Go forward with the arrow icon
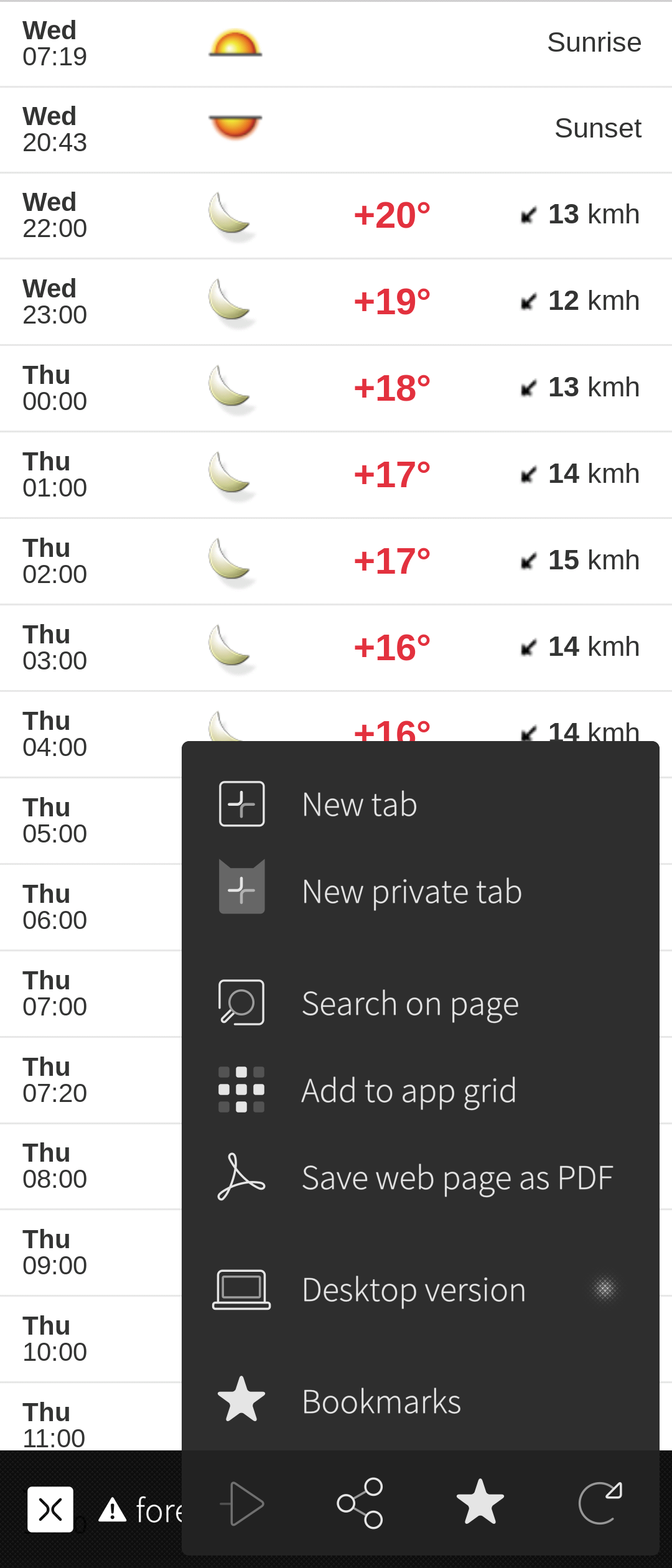Image resolution: width=672 pixels, height=1568 pixels. coord(243,1504)
